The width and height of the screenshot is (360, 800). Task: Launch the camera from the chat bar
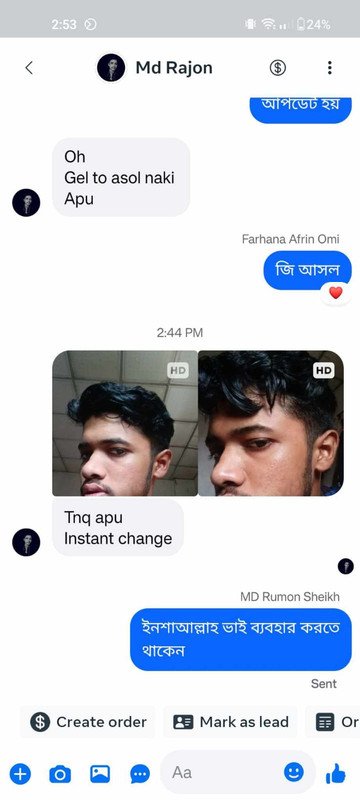(x=60, y=774)
